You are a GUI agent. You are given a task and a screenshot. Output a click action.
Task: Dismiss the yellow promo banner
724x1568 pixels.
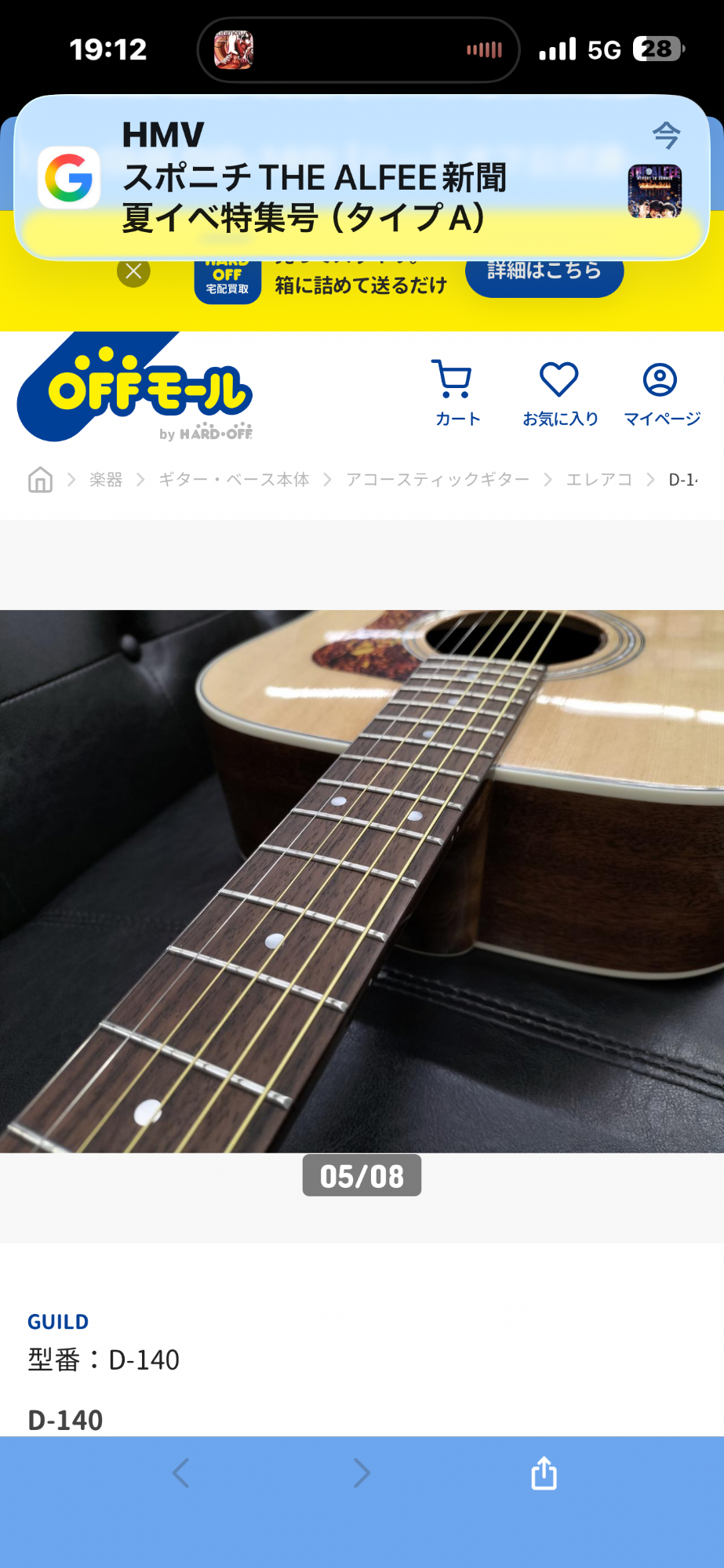point(134,271)
